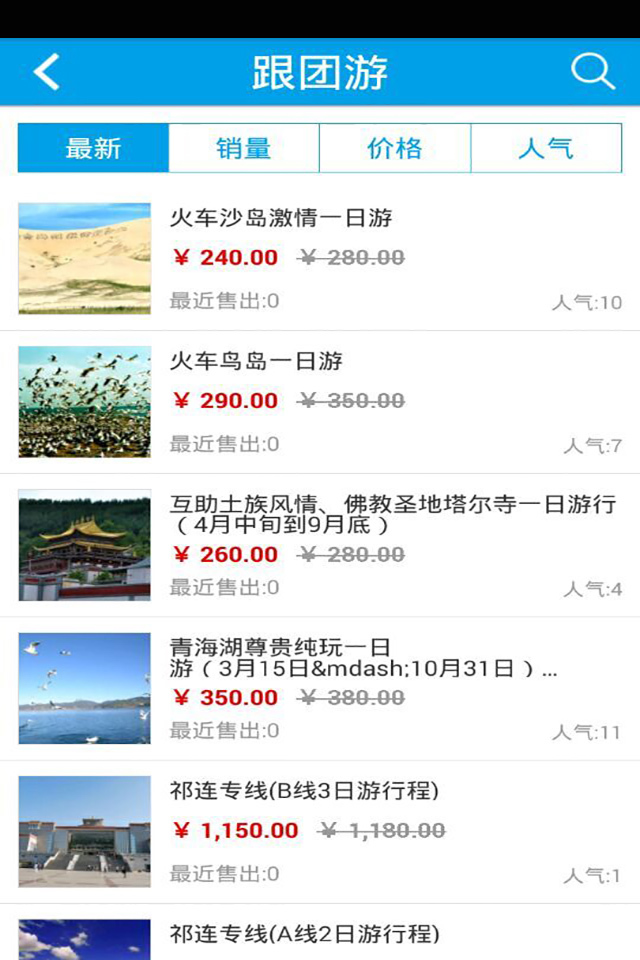The height and width of the screenshot is (960, 640).
Task: Sort tours by 销量
Action: coord(244,149)
